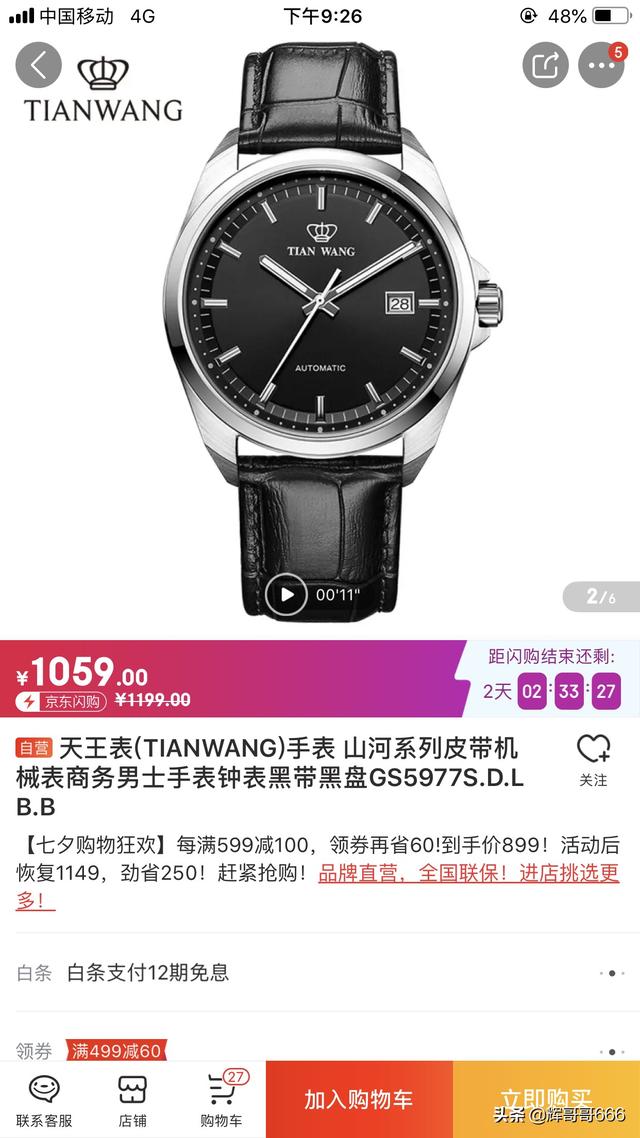
Task: Buy now with 立即购买 button
Action: [546, 1099]
